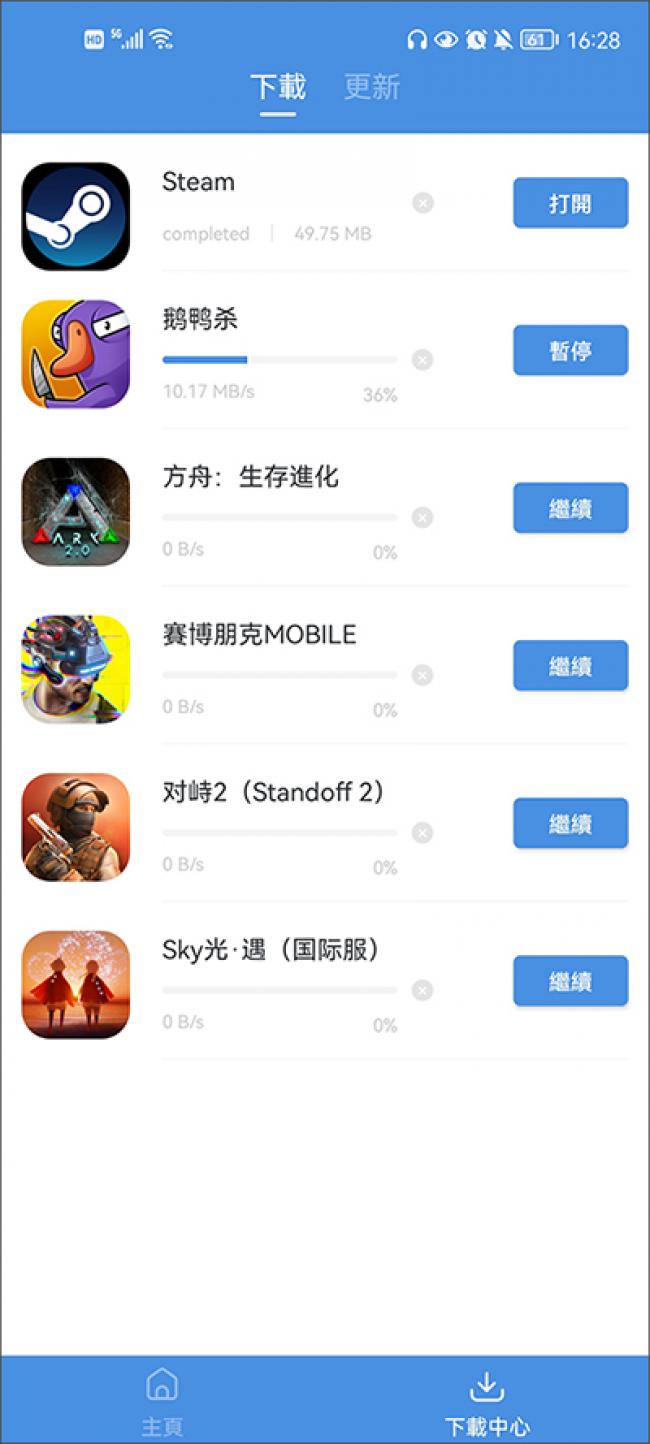The height and width of the screenshot is (1444, 650).
Task: Remove 对峙2 (Standoff 2) from downloads
Action: coord(423,833)
